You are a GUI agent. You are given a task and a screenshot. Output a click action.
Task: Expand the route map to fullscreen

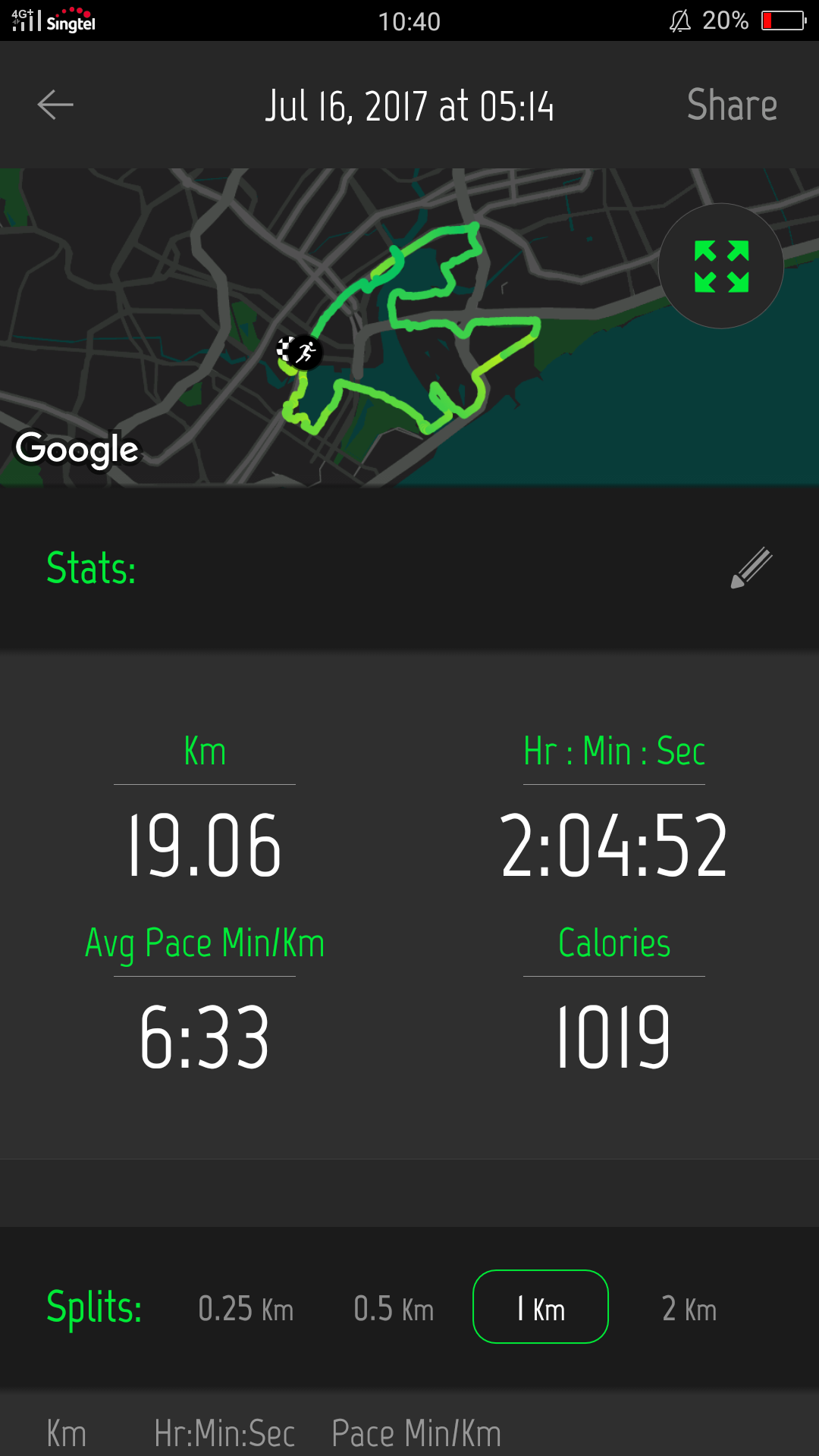(721, 266)
